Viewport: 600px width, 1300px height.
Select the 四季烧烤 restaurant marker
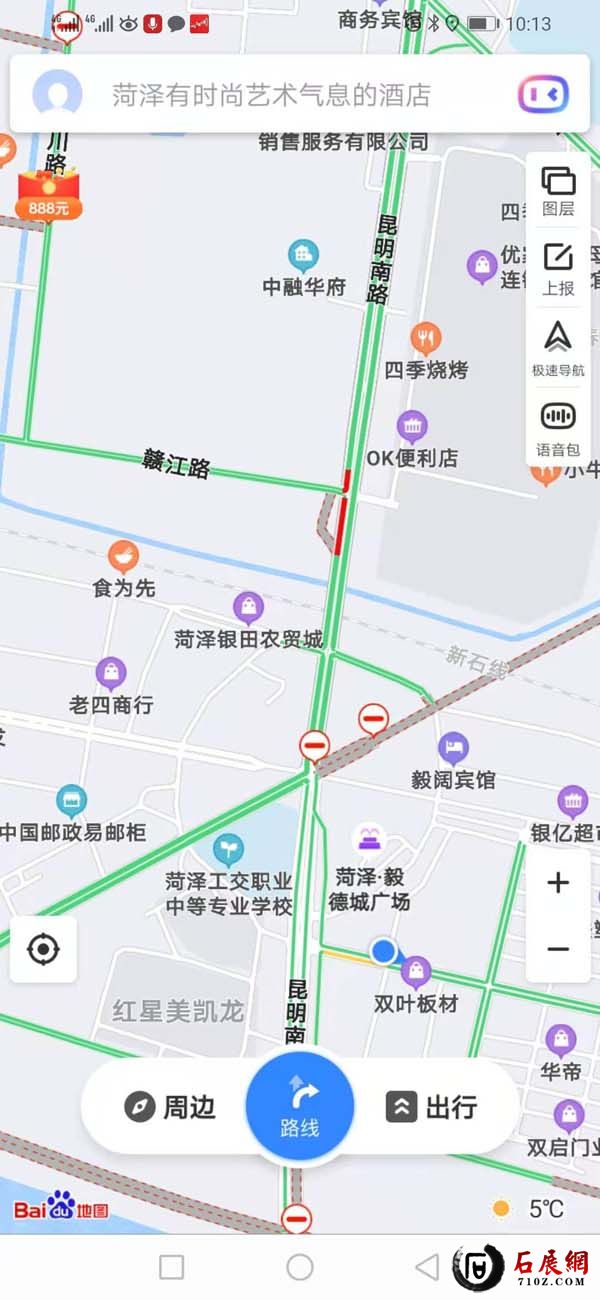coord(426,340)
